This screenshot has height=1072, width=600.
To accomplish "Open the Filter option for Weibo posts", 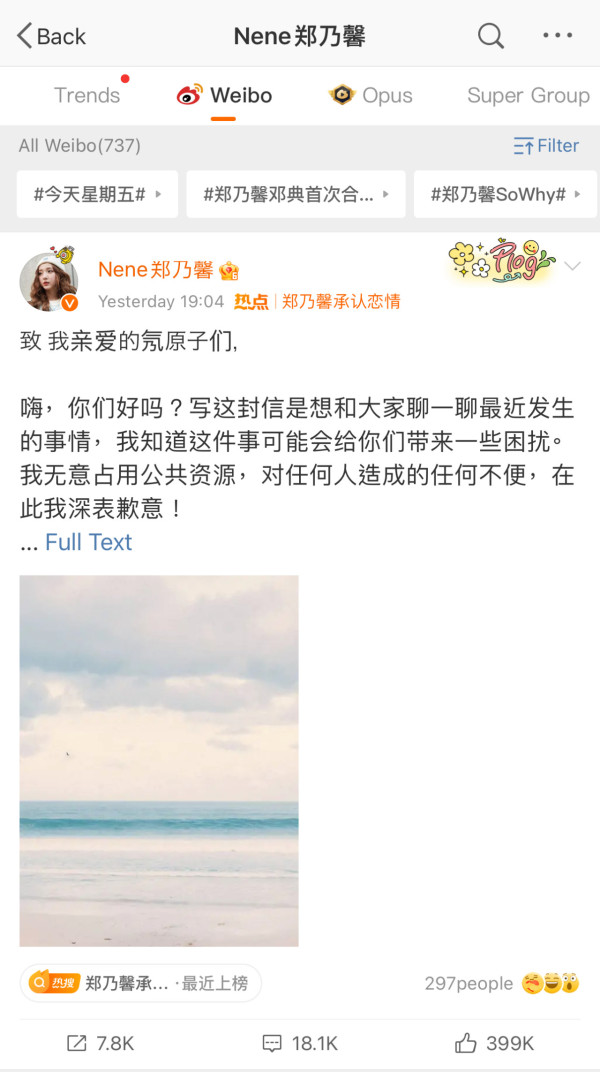I will (546, 146).
